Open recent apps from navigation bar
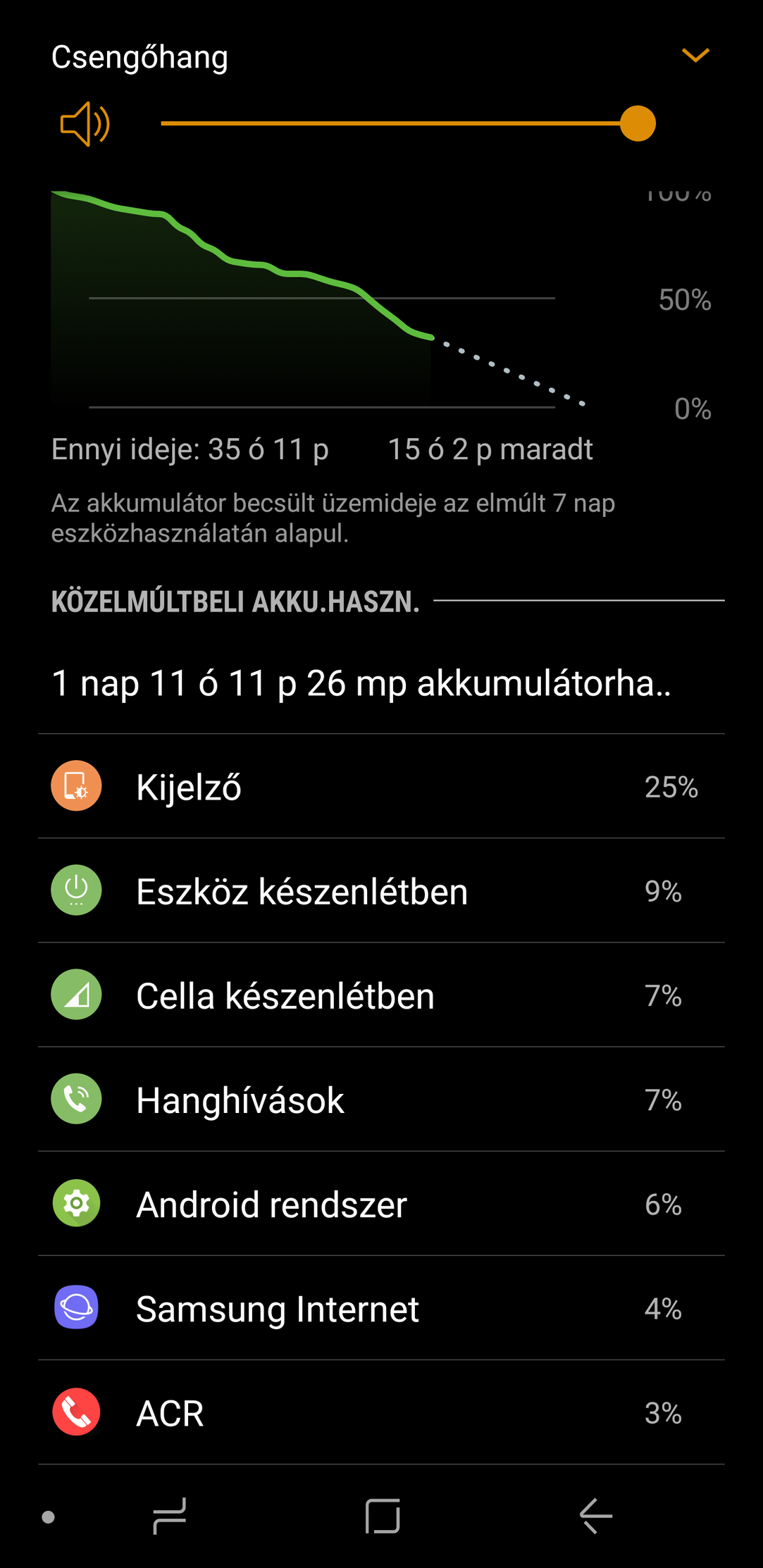Screen dimensions: 763x1568 click(169, 1516)
